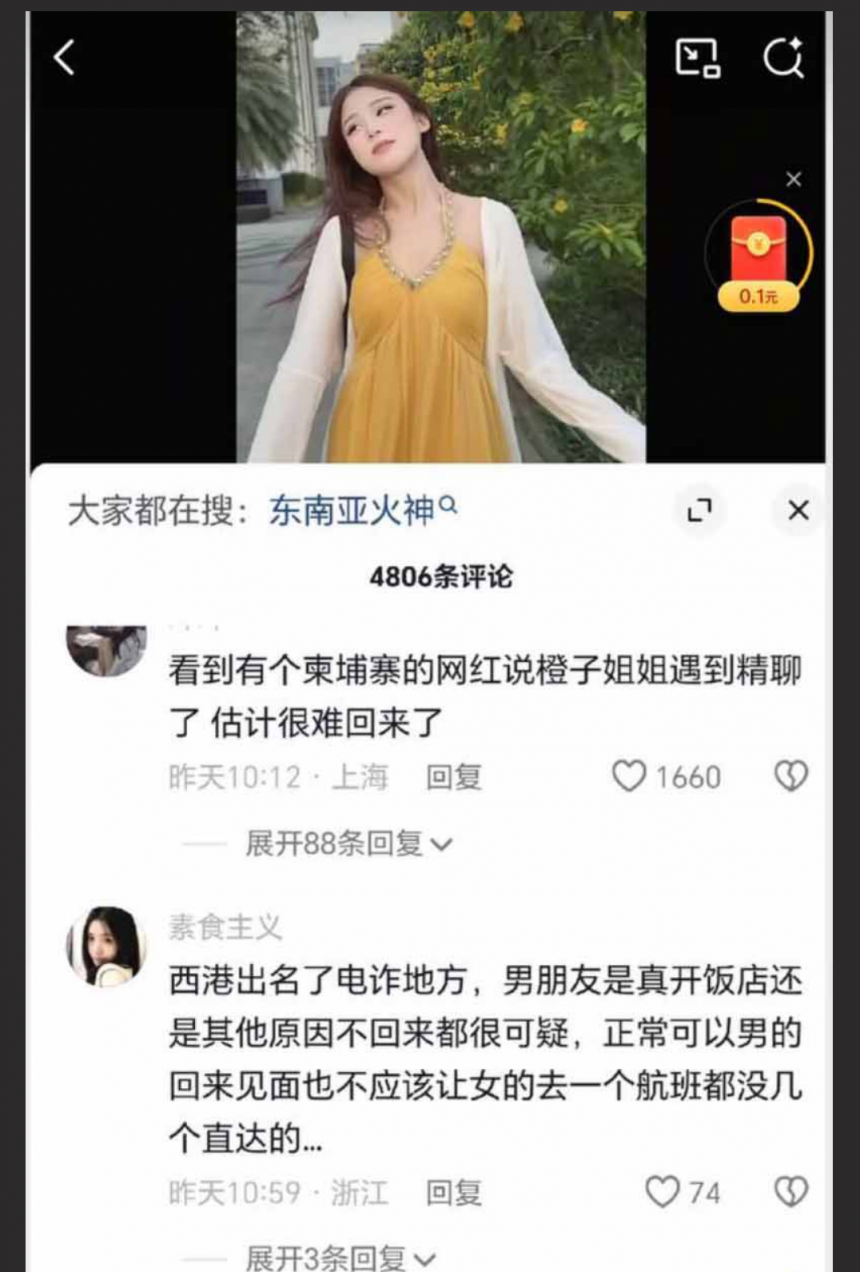Like the first comment showing 1660 likes
This screenshot has height=1272, width=860.
pyautogui.click(x=631, y=778)
